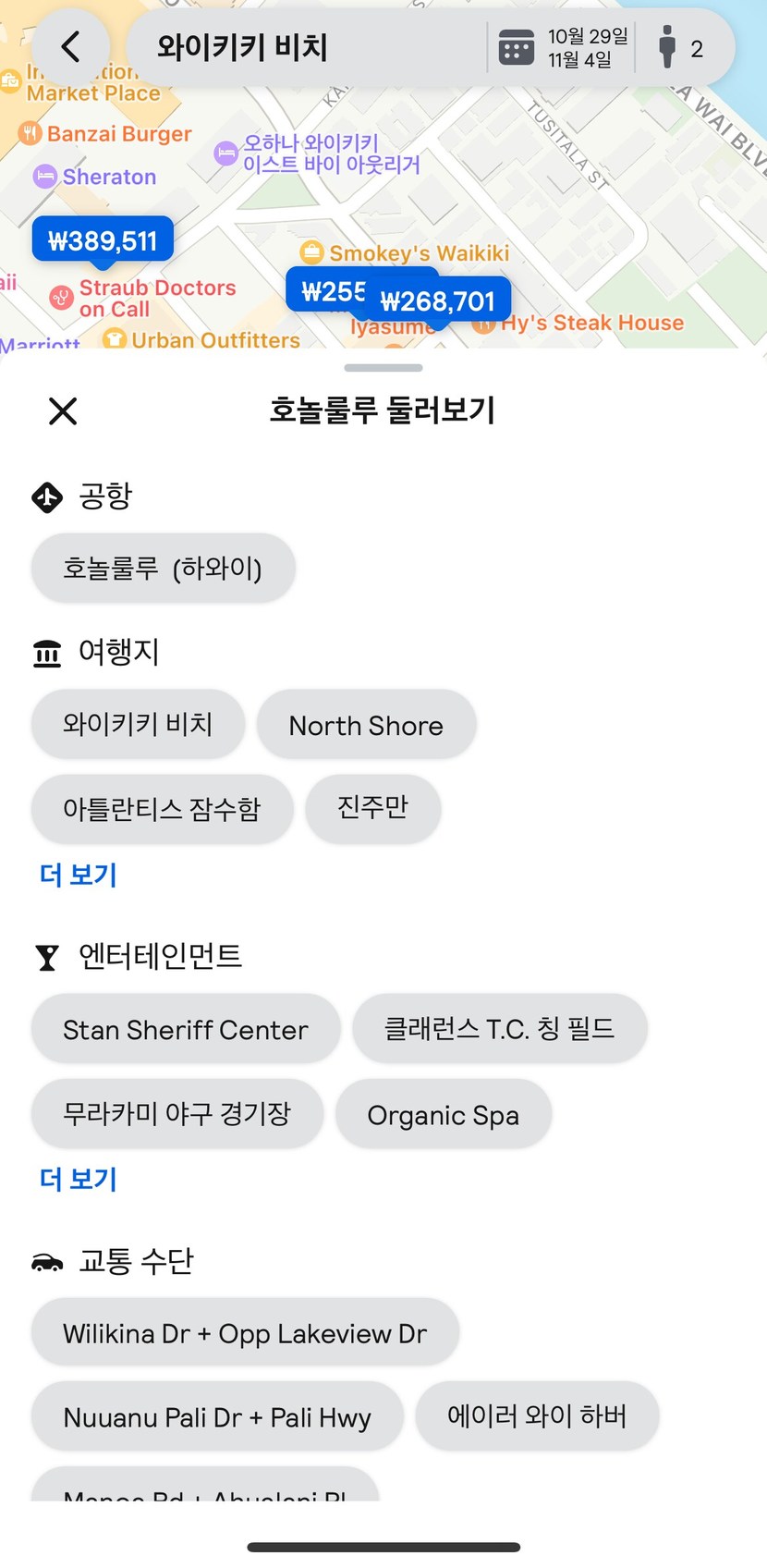The height and width of the screenshot is (1568, 767).
Task: Choose 클래런스 T.C. 칭 필드 chip
Action: pyautogui.click(x=500, y=1029)
